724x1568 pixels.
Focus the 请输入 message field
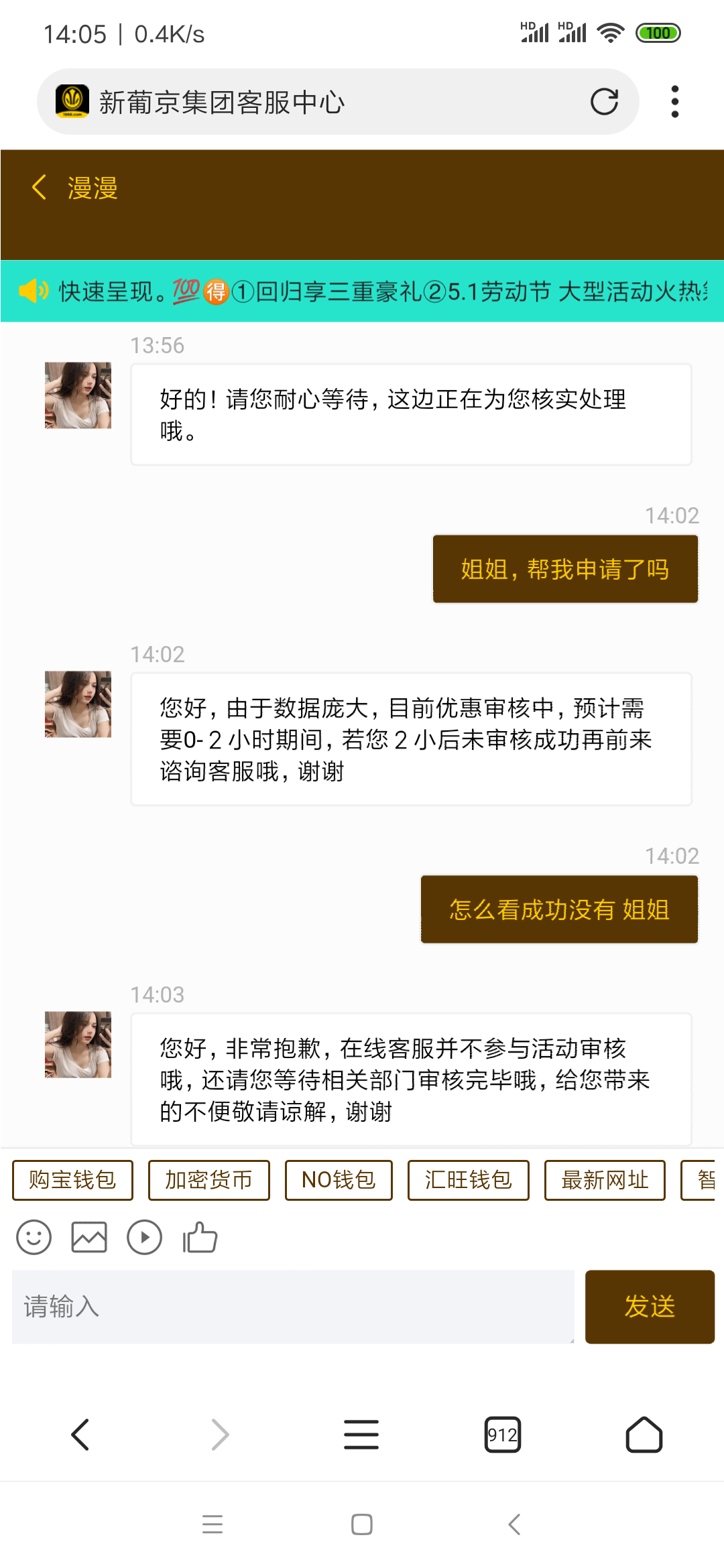coord(293,1307)
